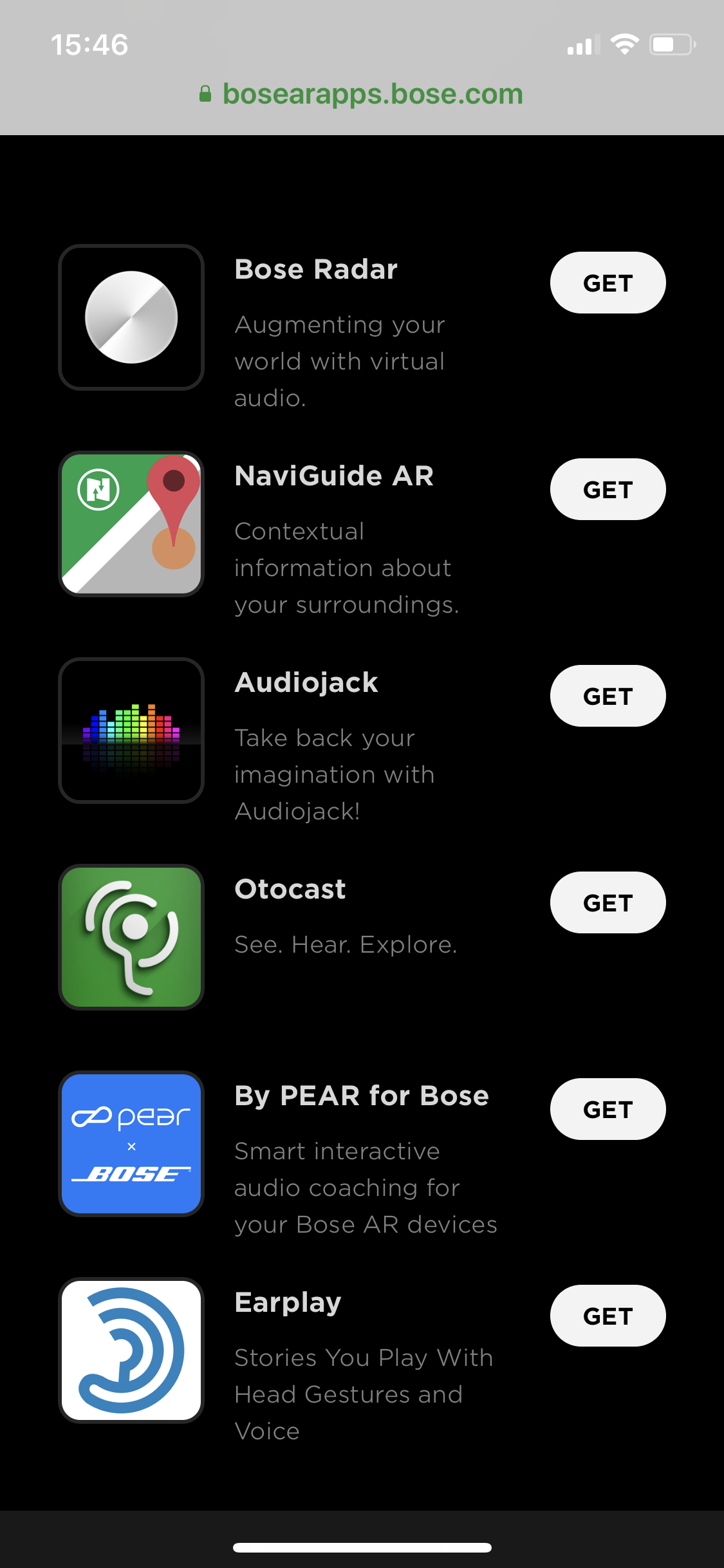724x1568 pixels.
Task: Get the Bose Radar app
Action: pos(608,283)
